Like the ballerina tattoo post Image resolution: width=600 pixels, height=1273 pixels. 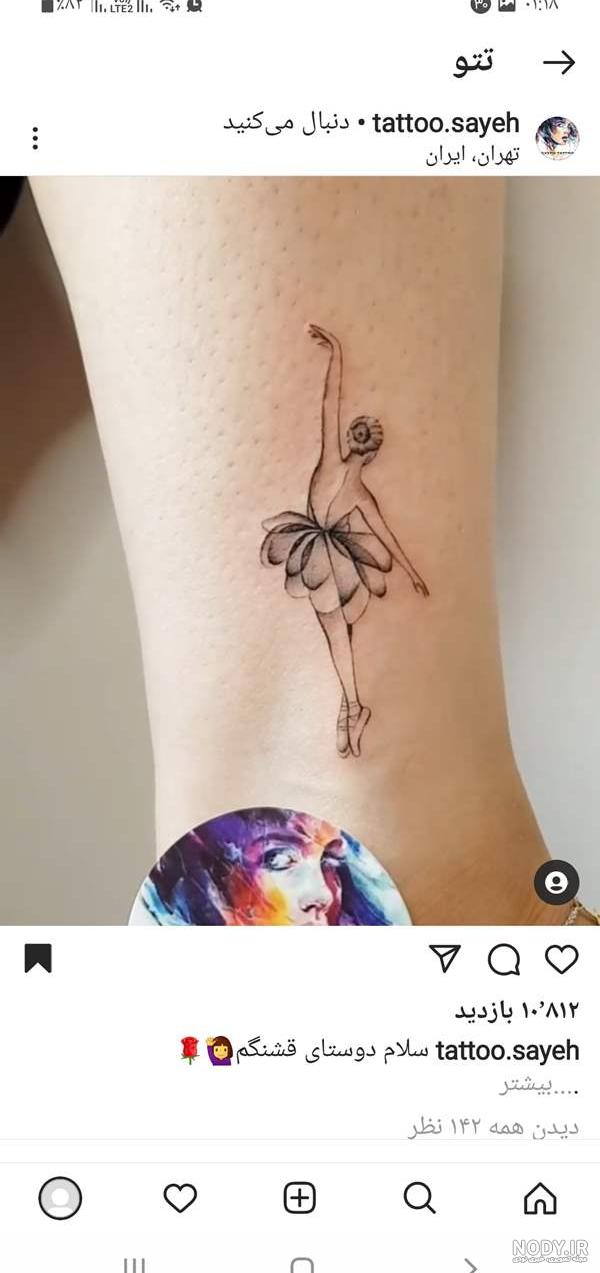pos(561,960)
